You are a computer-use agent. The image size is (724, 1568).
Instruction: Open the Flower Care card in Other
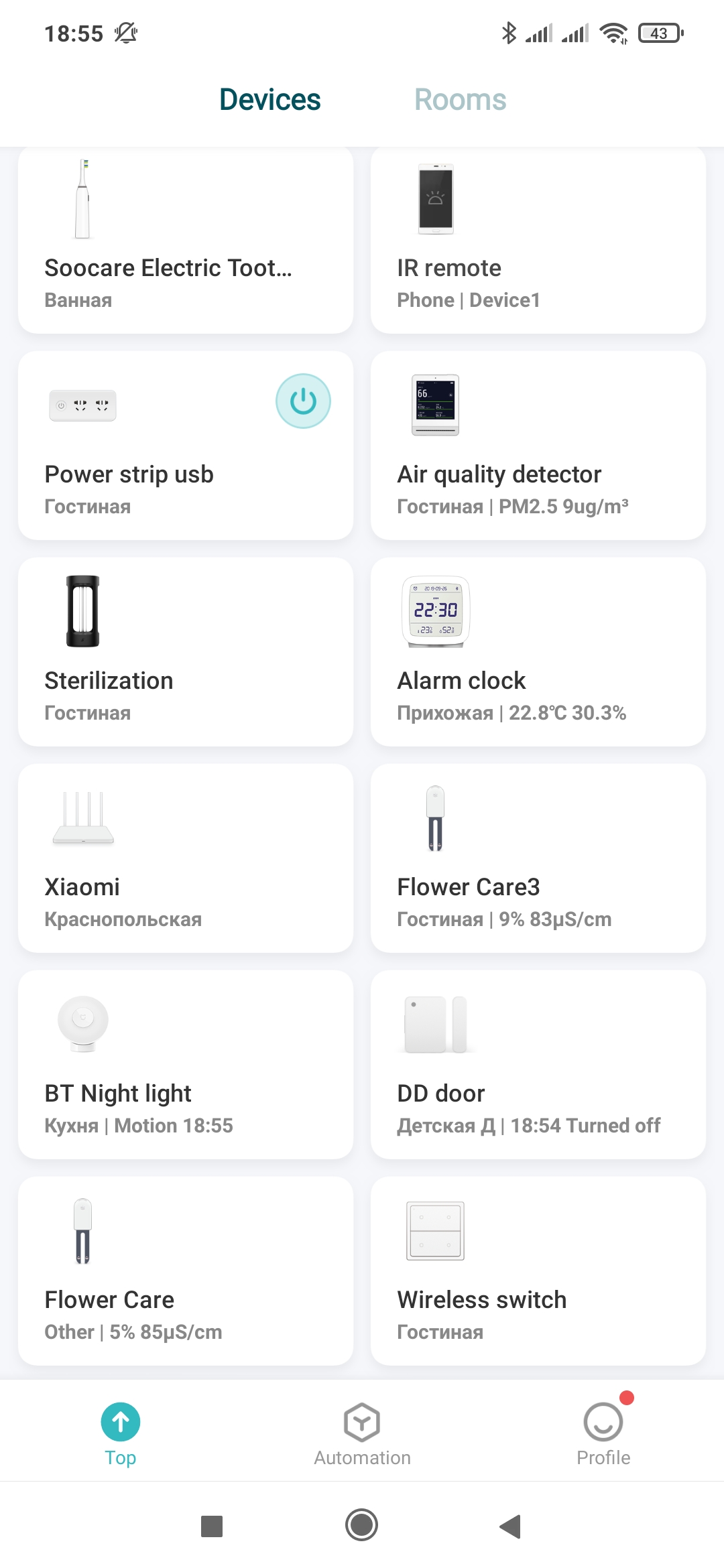point(186,1271)
